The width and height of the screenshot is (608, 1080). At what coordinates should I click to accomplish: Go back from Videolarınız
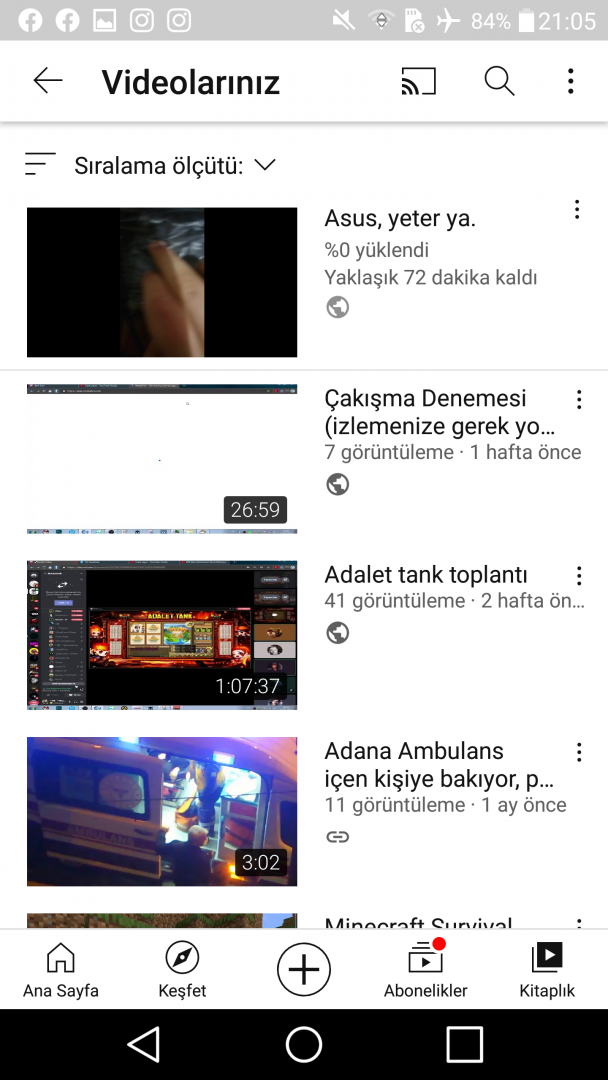pos(47,81)
